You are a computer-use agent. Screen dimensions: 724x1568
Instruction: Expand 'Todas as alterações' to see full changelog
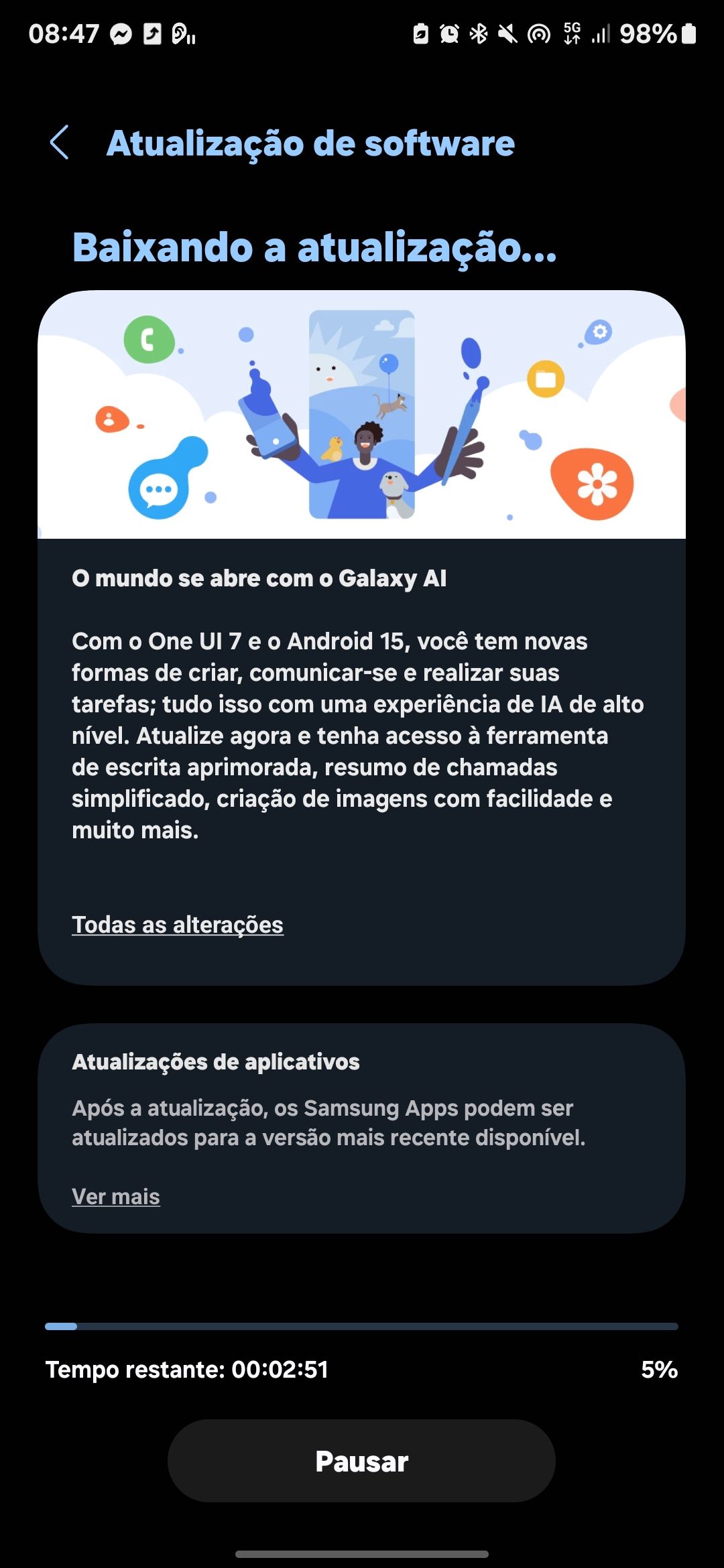[x=178, y=925]
